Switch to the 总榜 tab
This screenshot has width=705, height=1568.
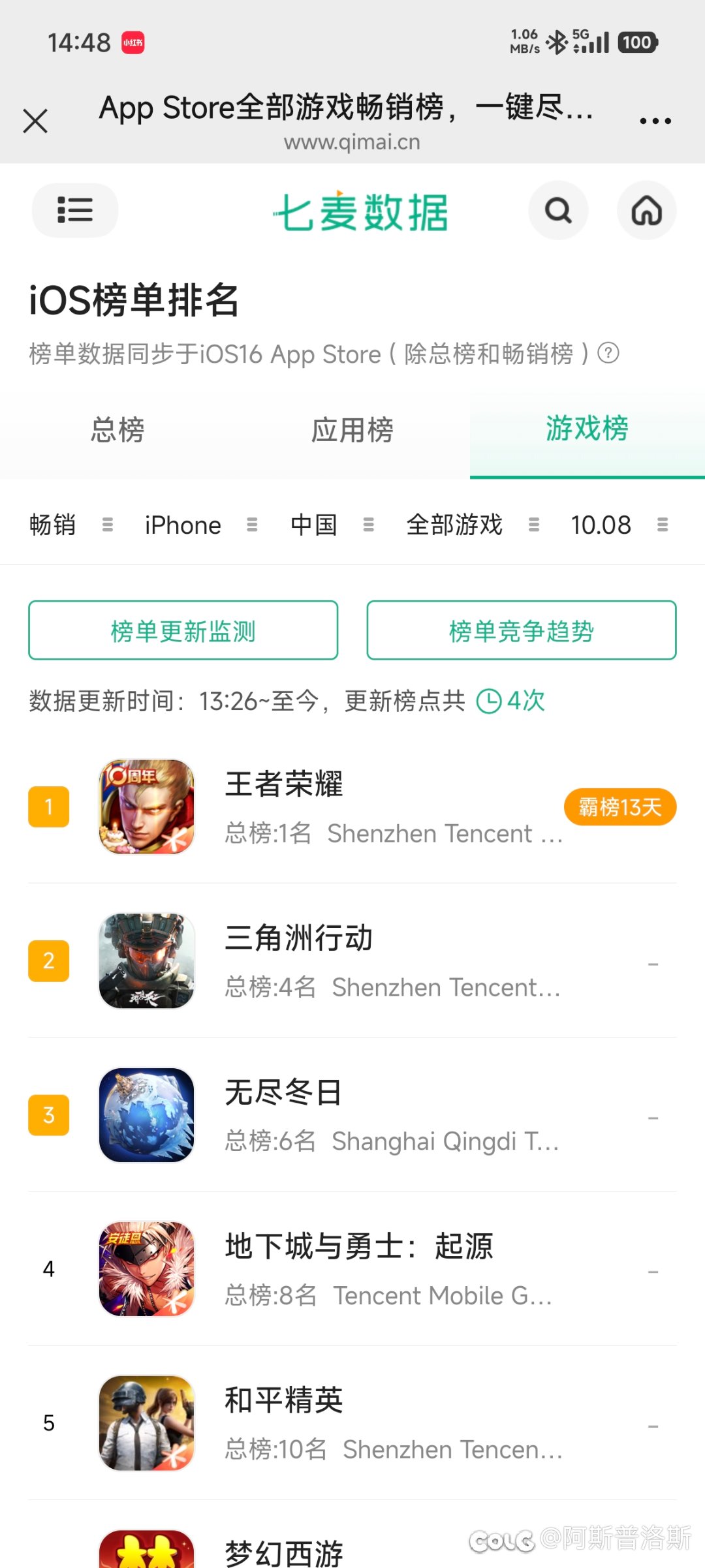click(x=117, y=431)
